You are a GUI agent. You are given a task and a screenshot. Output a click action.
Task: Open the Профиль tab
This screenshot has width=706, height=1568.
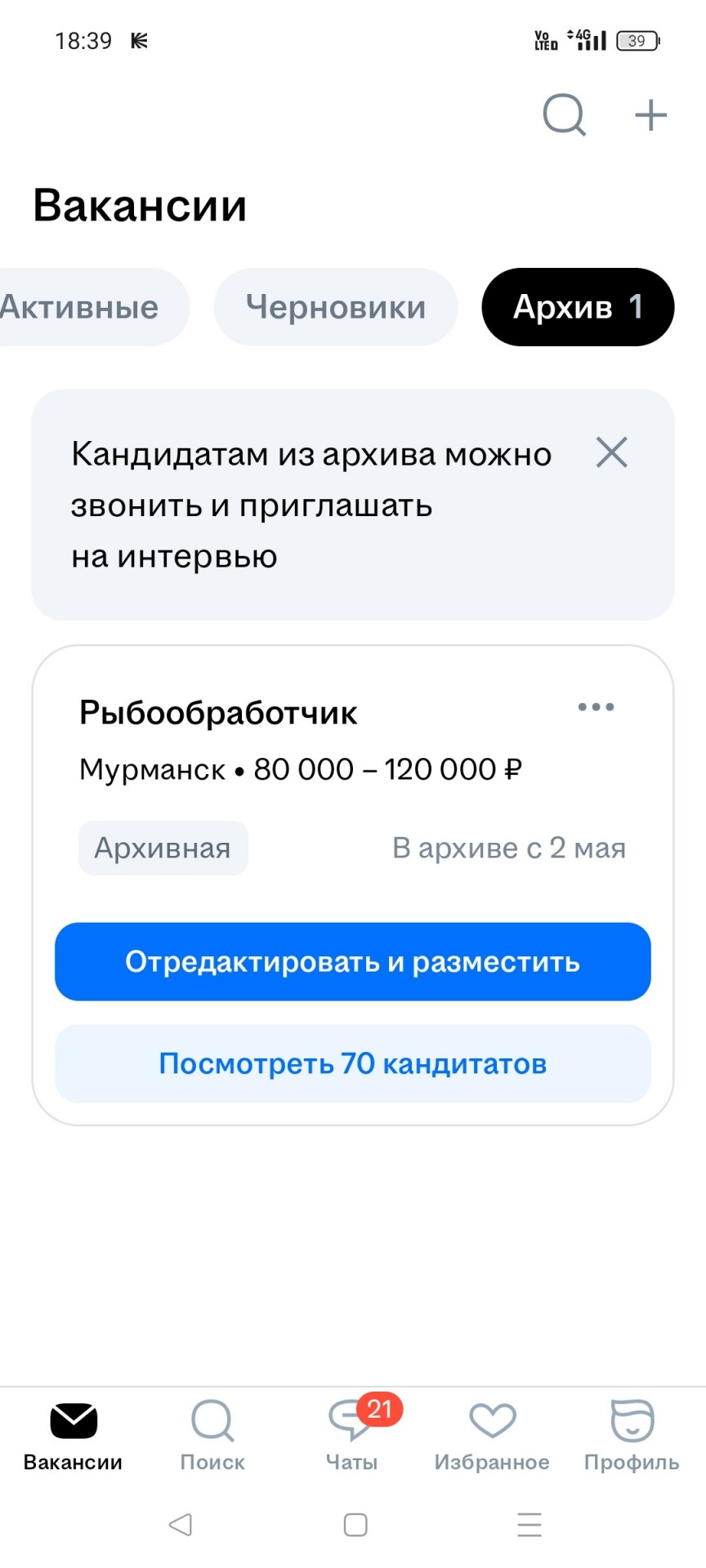pyautogui.click(x=632, y=1436)
